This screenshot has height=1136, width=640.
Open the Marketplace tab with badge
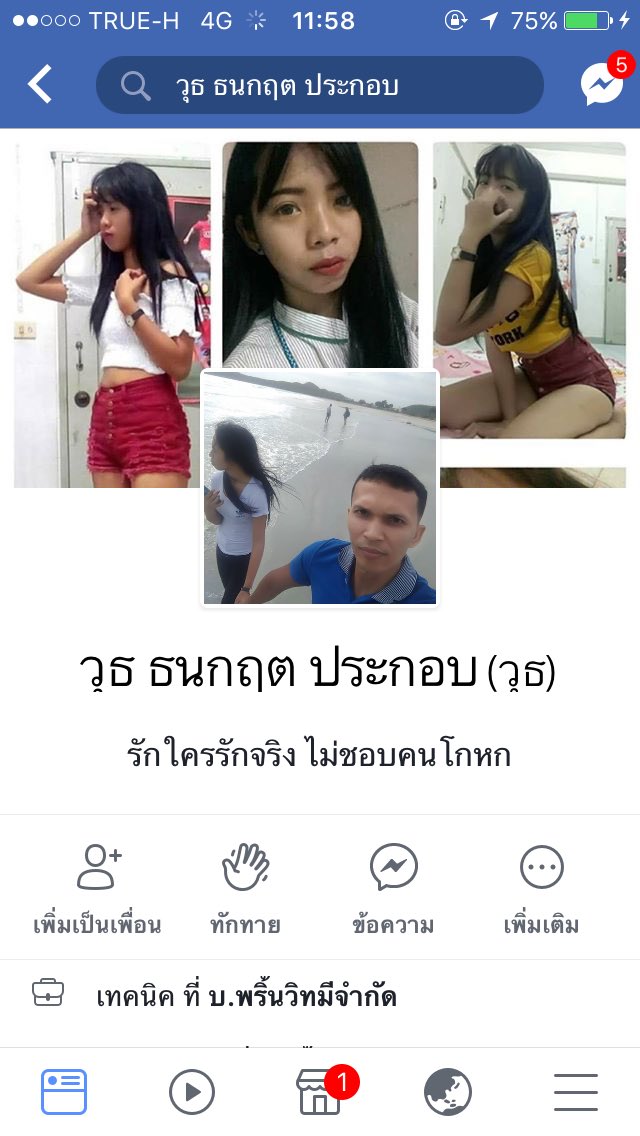pyautogui.click(x=320, y=1091)
